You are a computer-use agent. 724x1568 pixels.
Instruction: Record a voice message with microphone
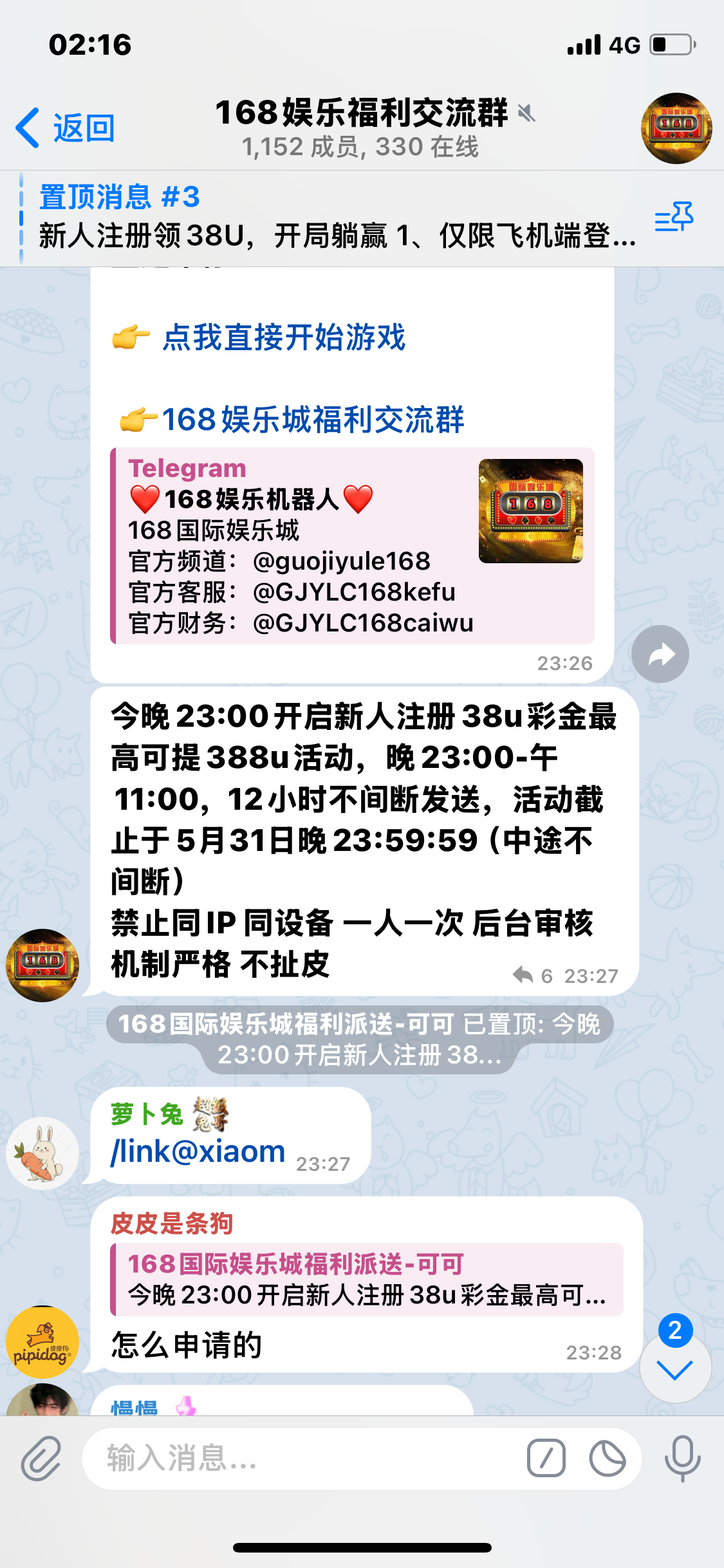(x=682, y=1459)
